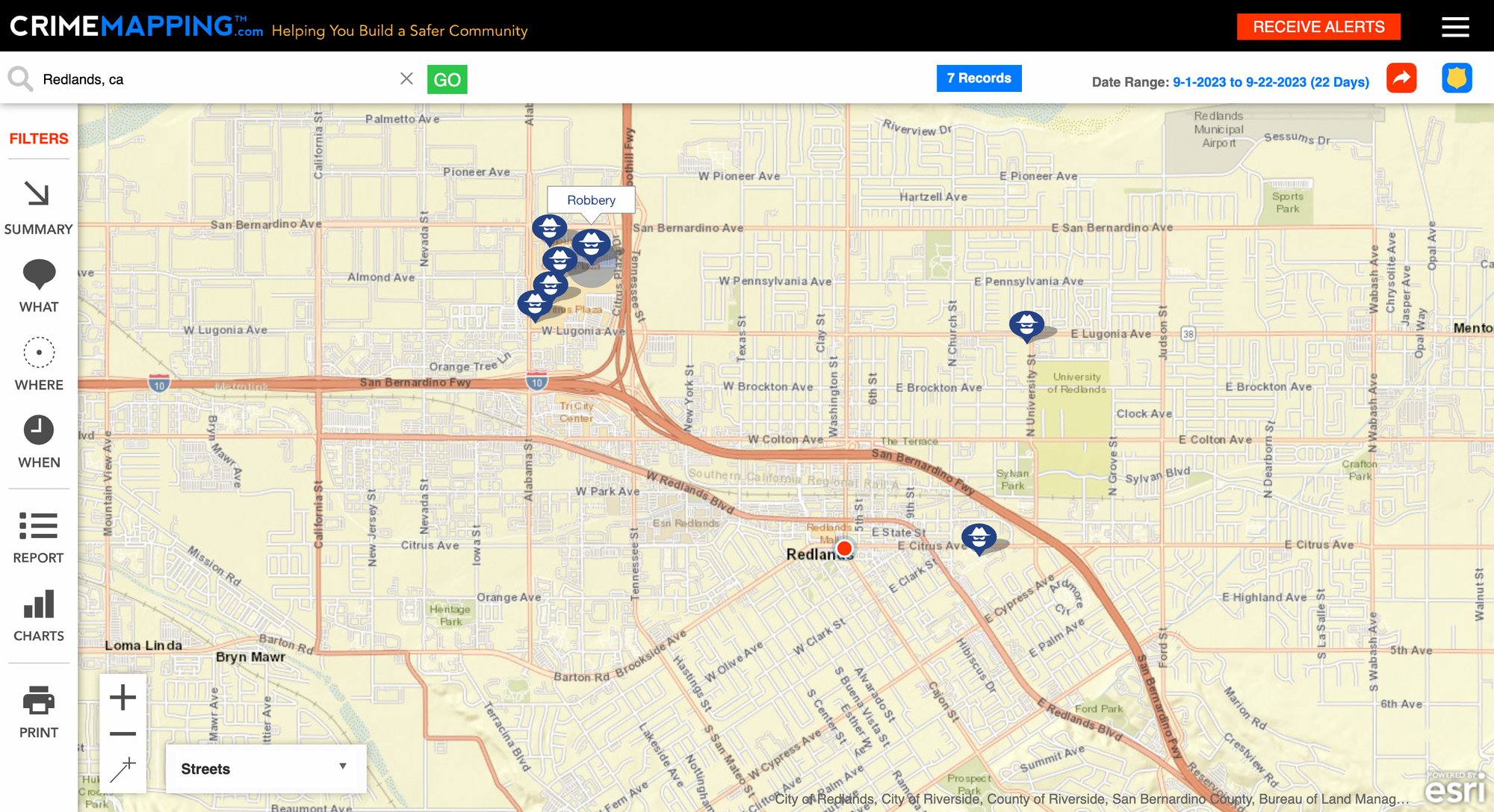Clear the Redlands, ca search text

pos(406,78)
